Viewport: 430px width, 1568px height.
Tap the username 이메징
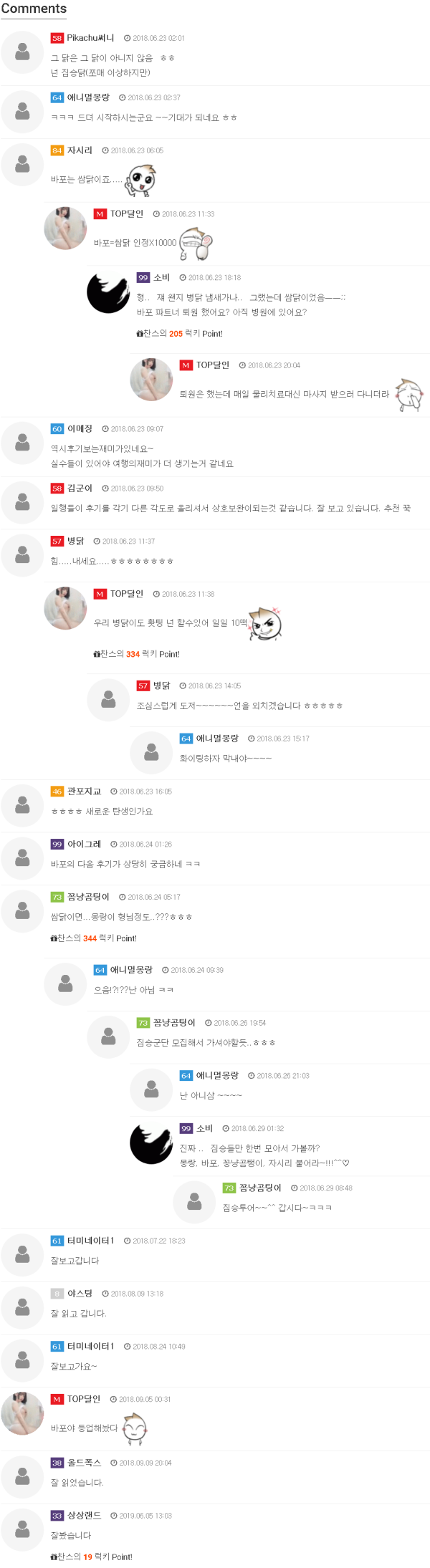pos(80,428)
